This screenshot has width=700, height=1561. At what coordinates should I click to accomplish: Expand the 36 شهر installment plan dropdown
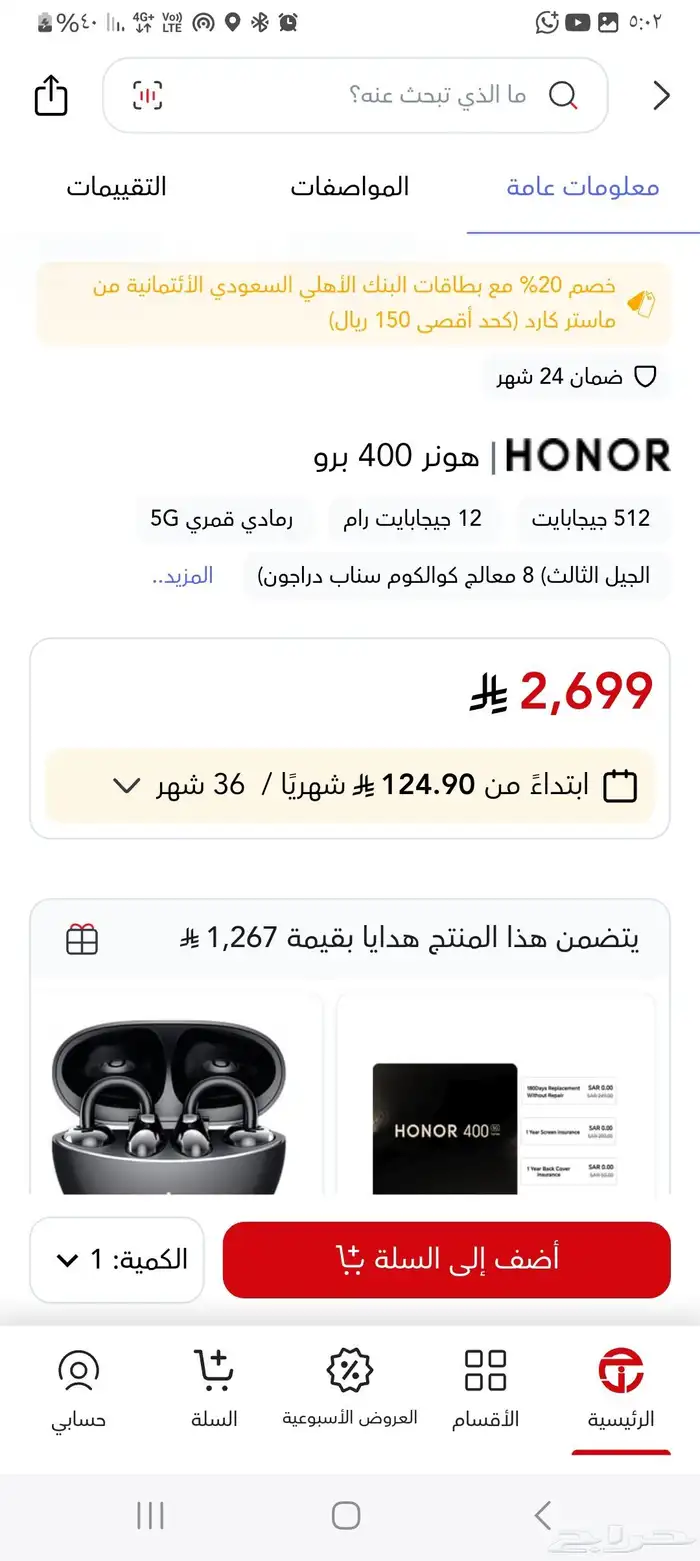(x=126, y=785)
